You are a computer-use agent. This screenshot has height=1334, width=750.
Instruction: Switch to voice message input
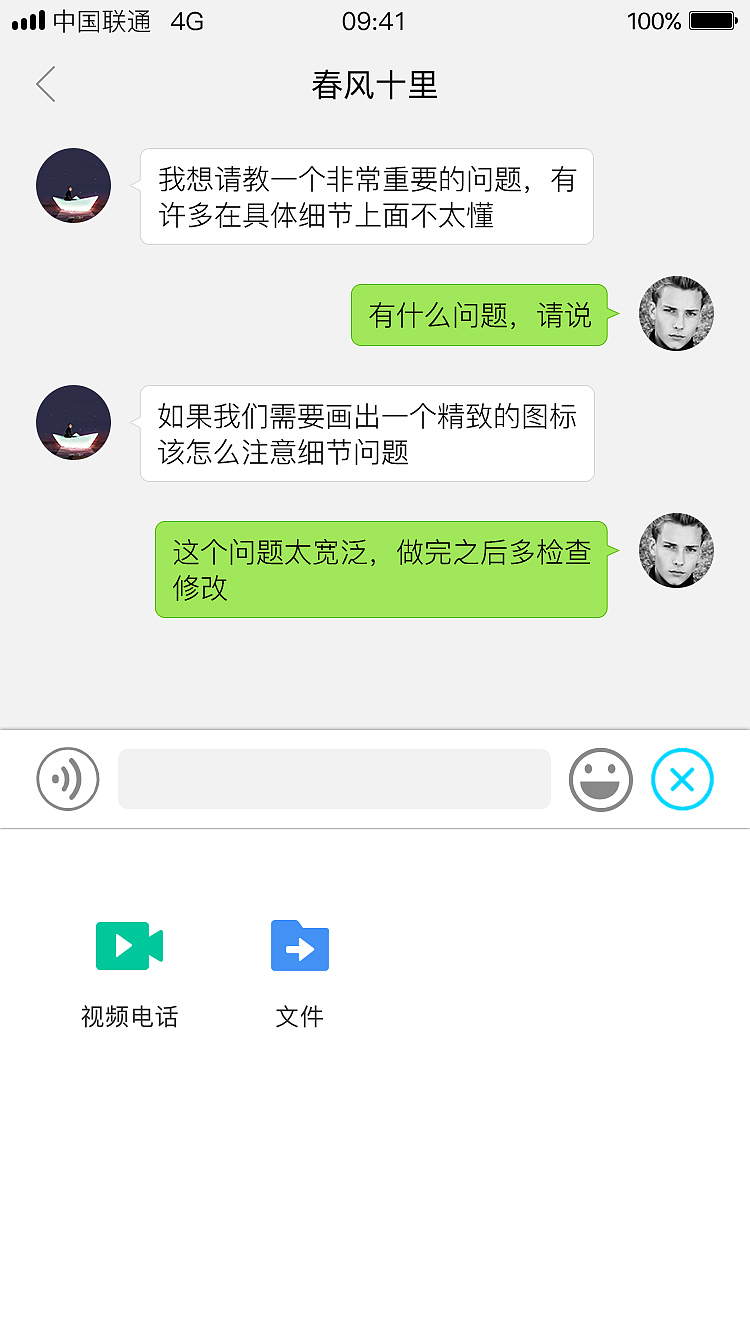(x=68, y=779)
